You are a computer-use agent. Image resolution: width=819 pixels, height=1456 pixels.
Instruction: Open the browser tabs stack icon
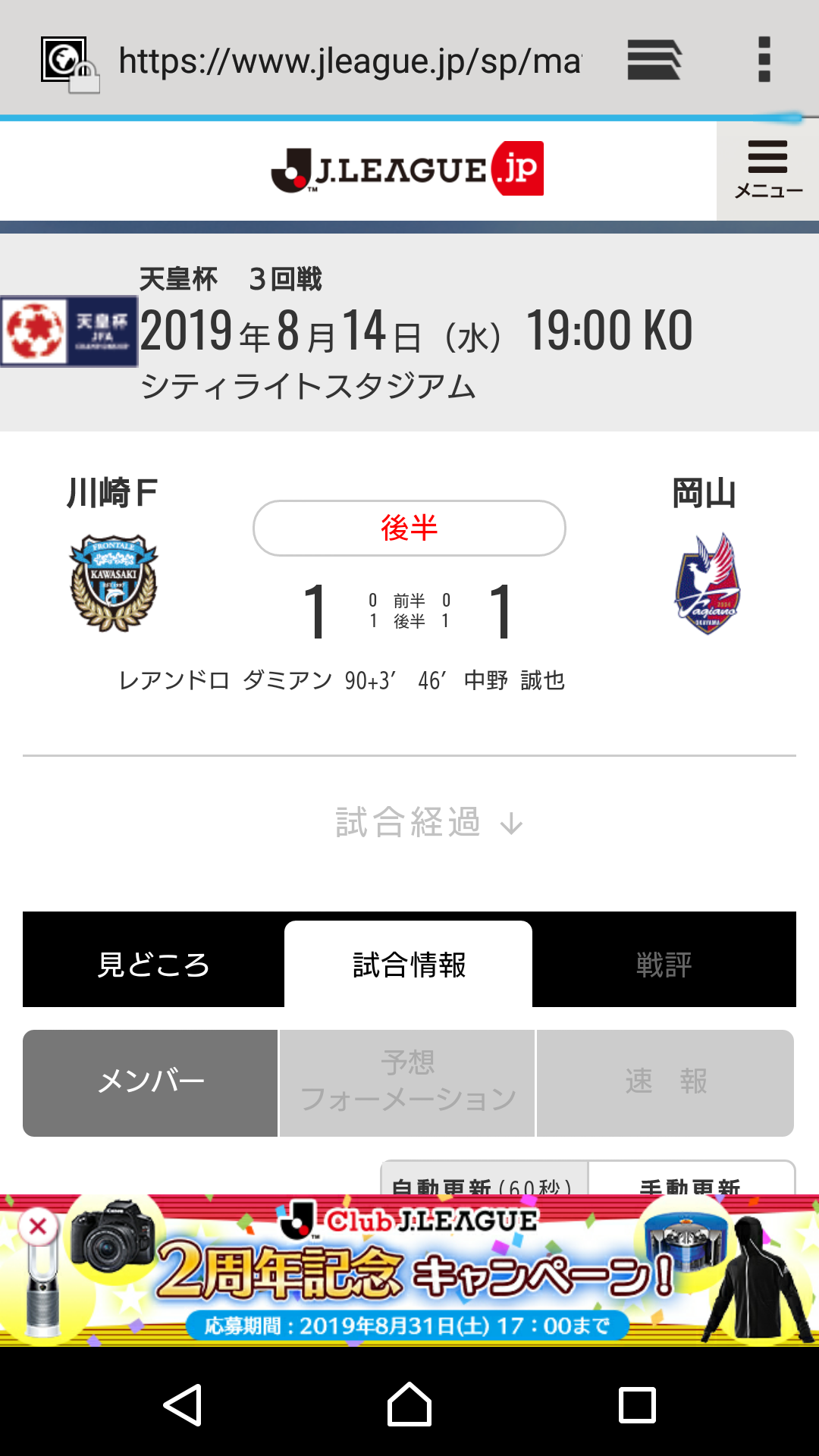(654, 59)
